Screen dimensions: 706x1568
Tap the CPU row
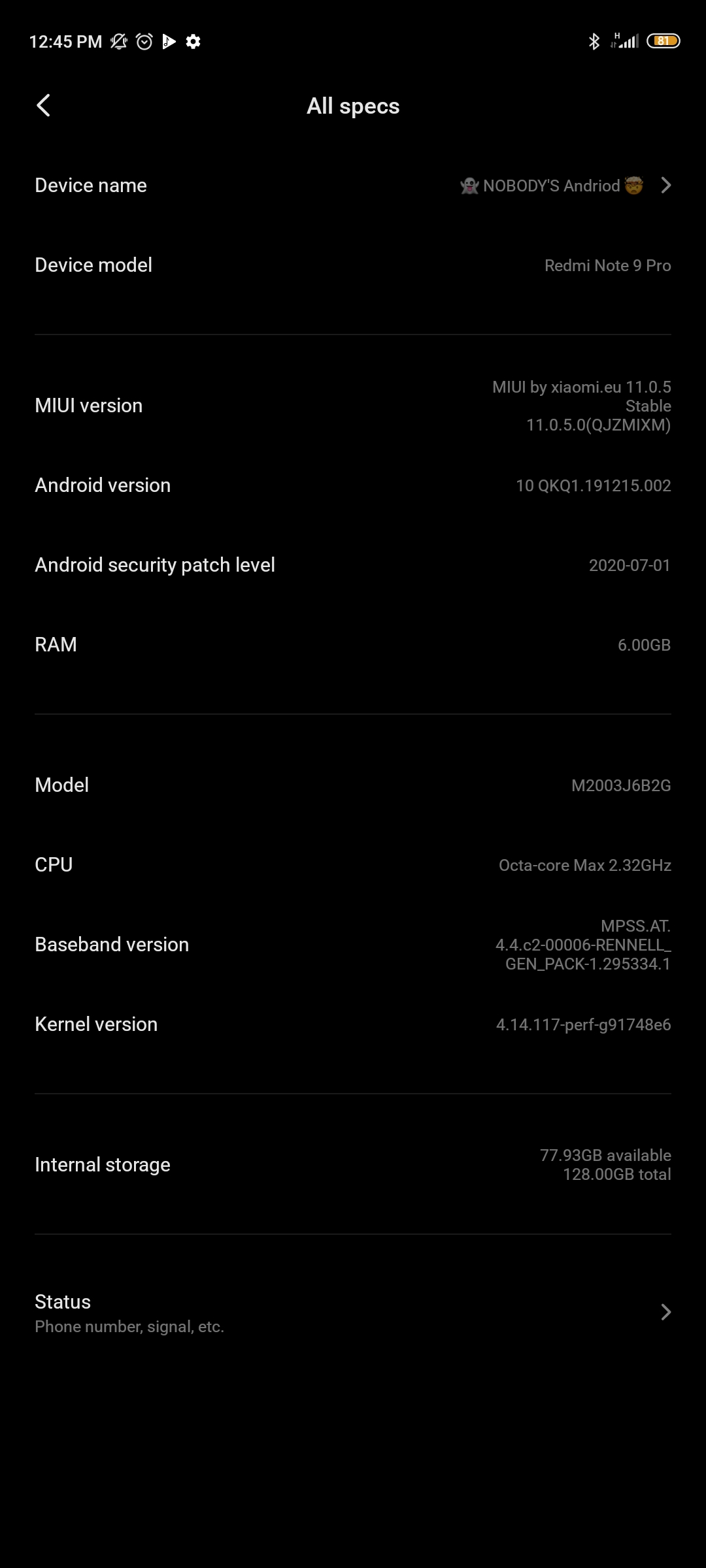[x=353, y=864]
